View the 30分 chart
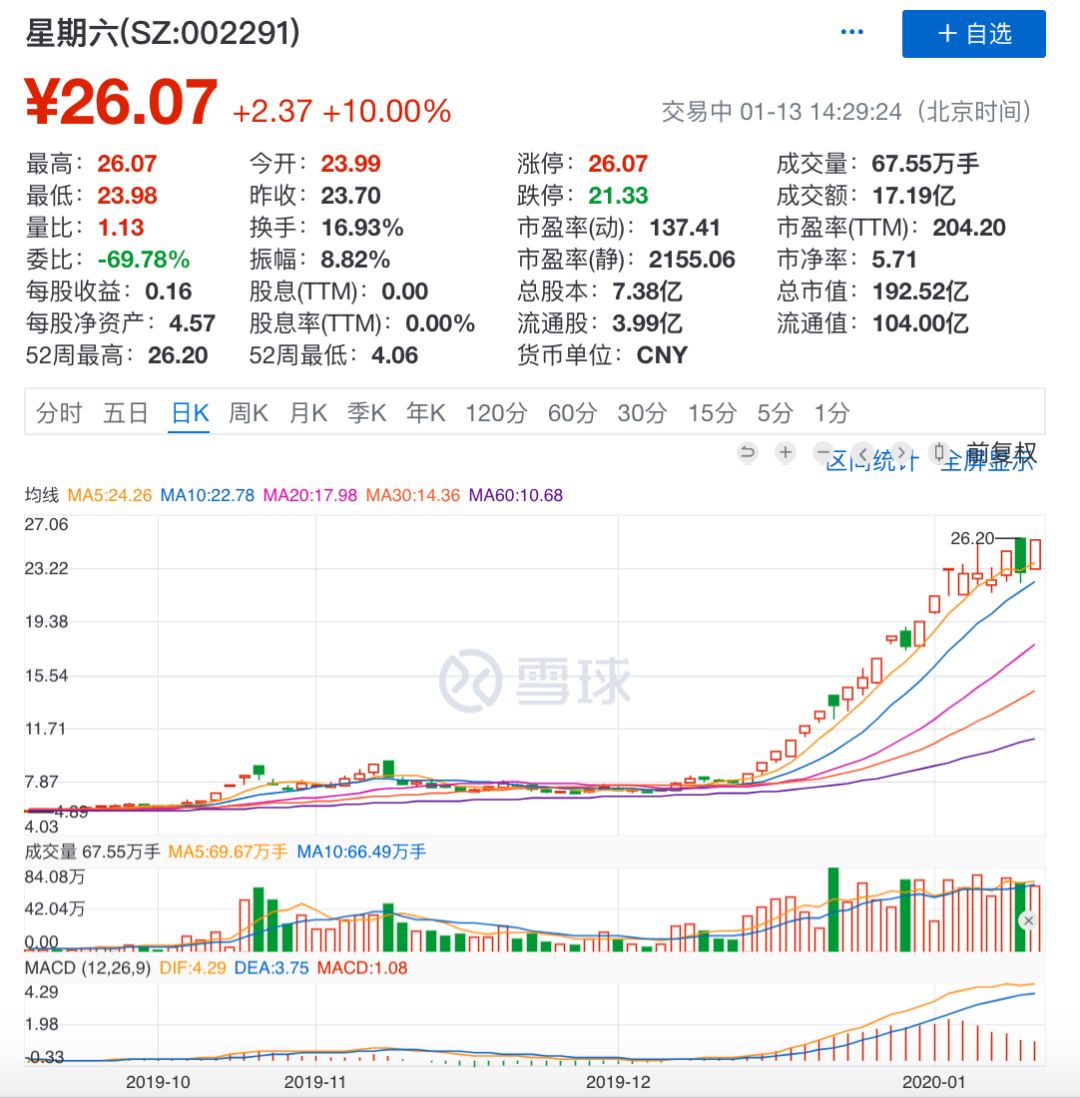This screenshot has width=1080, height=1098. click(641, 413)
